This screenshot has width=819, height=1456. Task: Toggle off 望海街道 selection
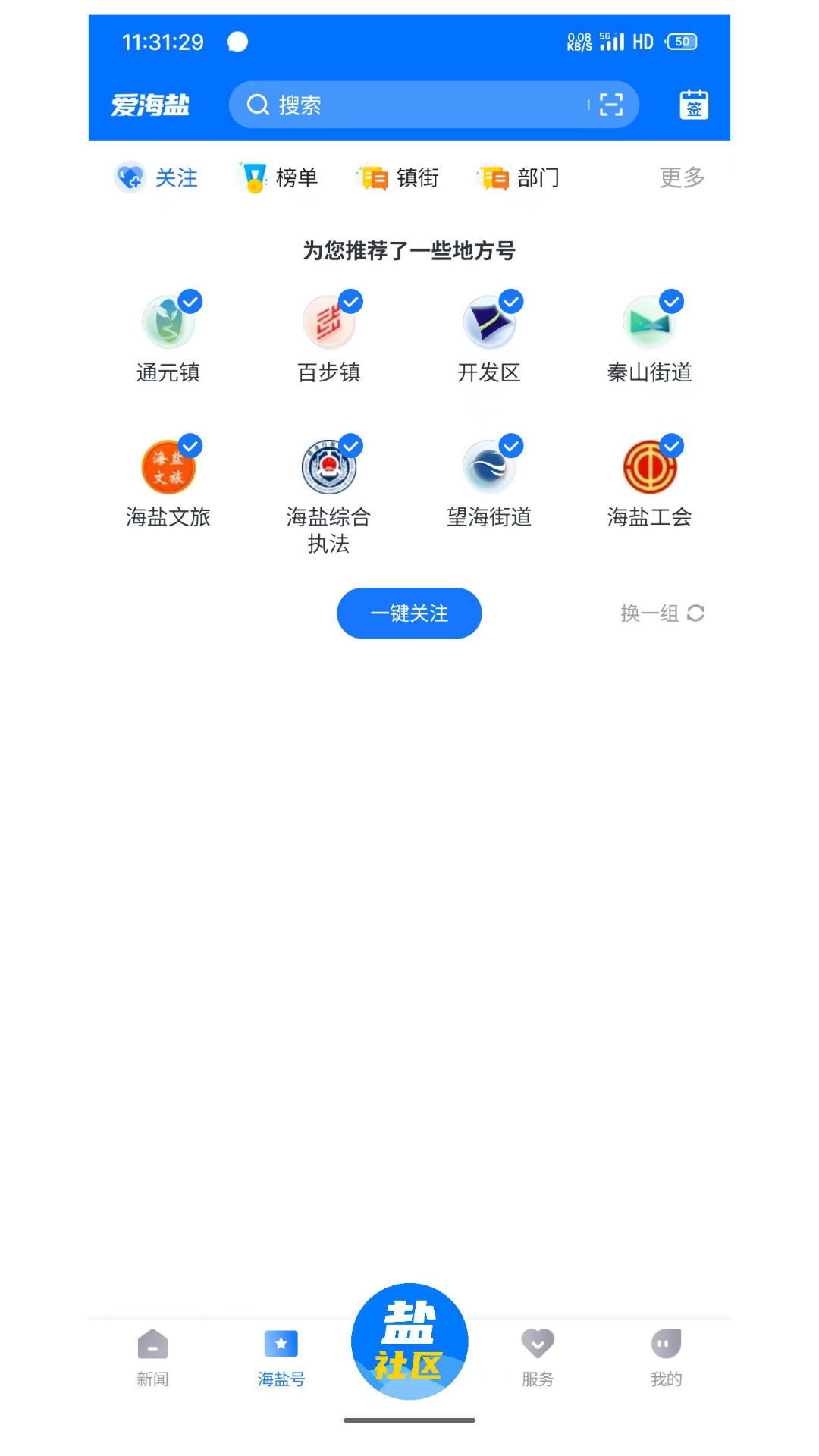click(510, 446)
